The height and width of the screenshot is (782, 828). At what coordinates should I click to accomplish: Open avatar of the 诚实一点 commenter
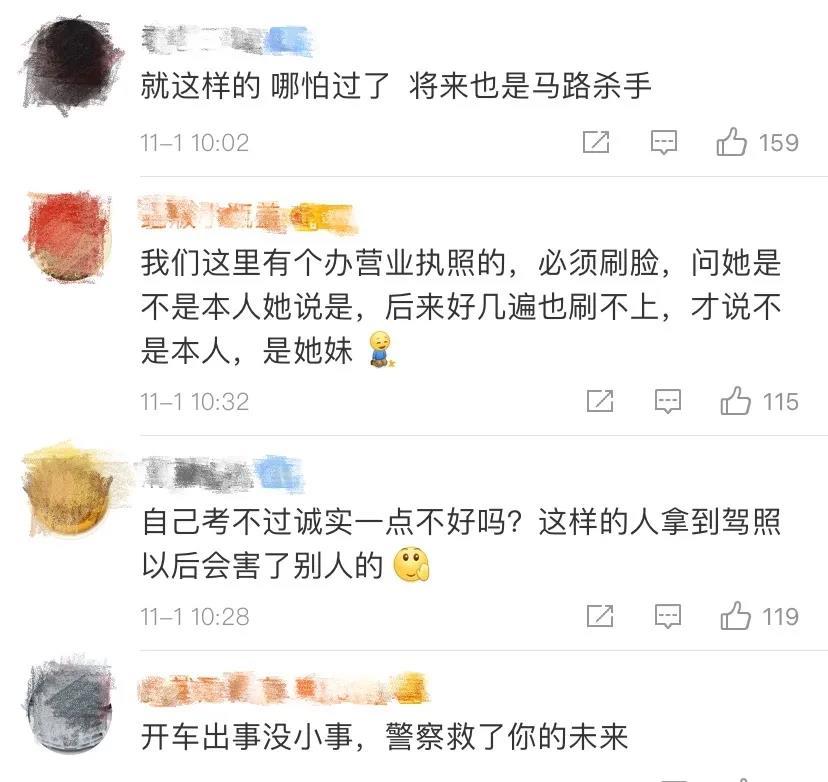click(67, 491)
